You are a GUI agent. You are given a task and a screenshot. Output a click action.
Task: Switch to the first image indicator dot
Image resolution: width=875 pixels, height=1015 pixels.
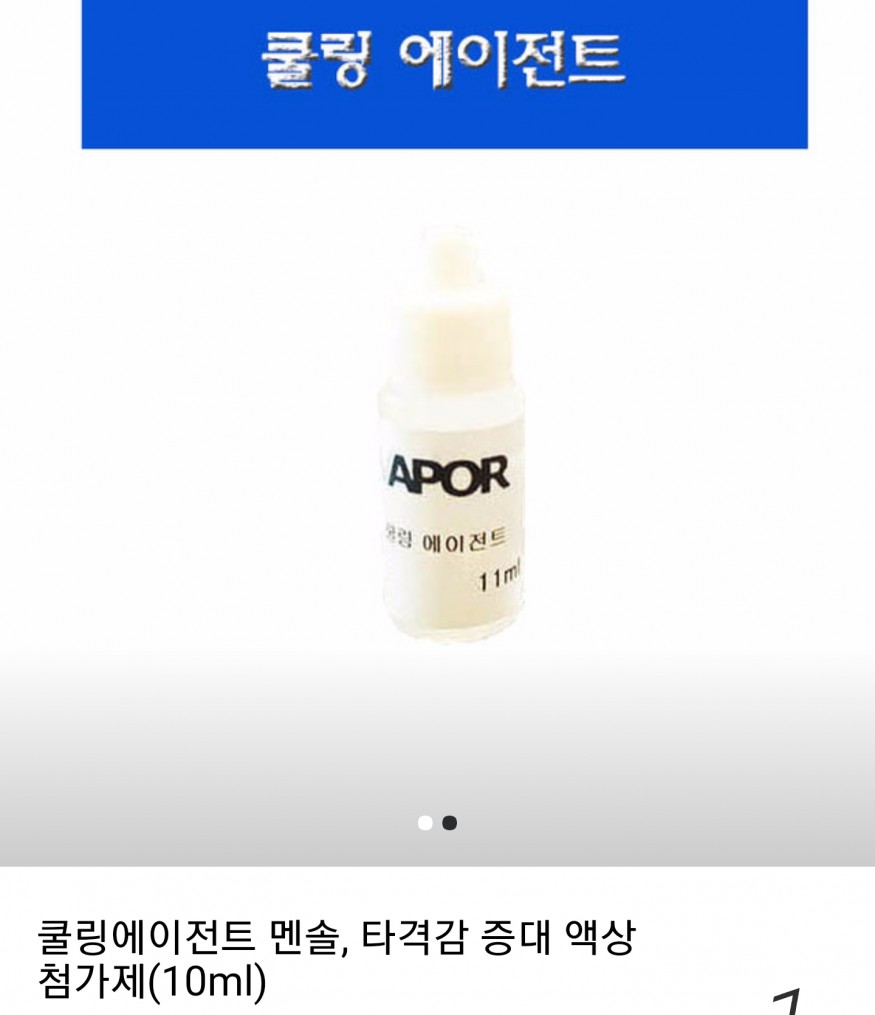(x=425, y=823)
